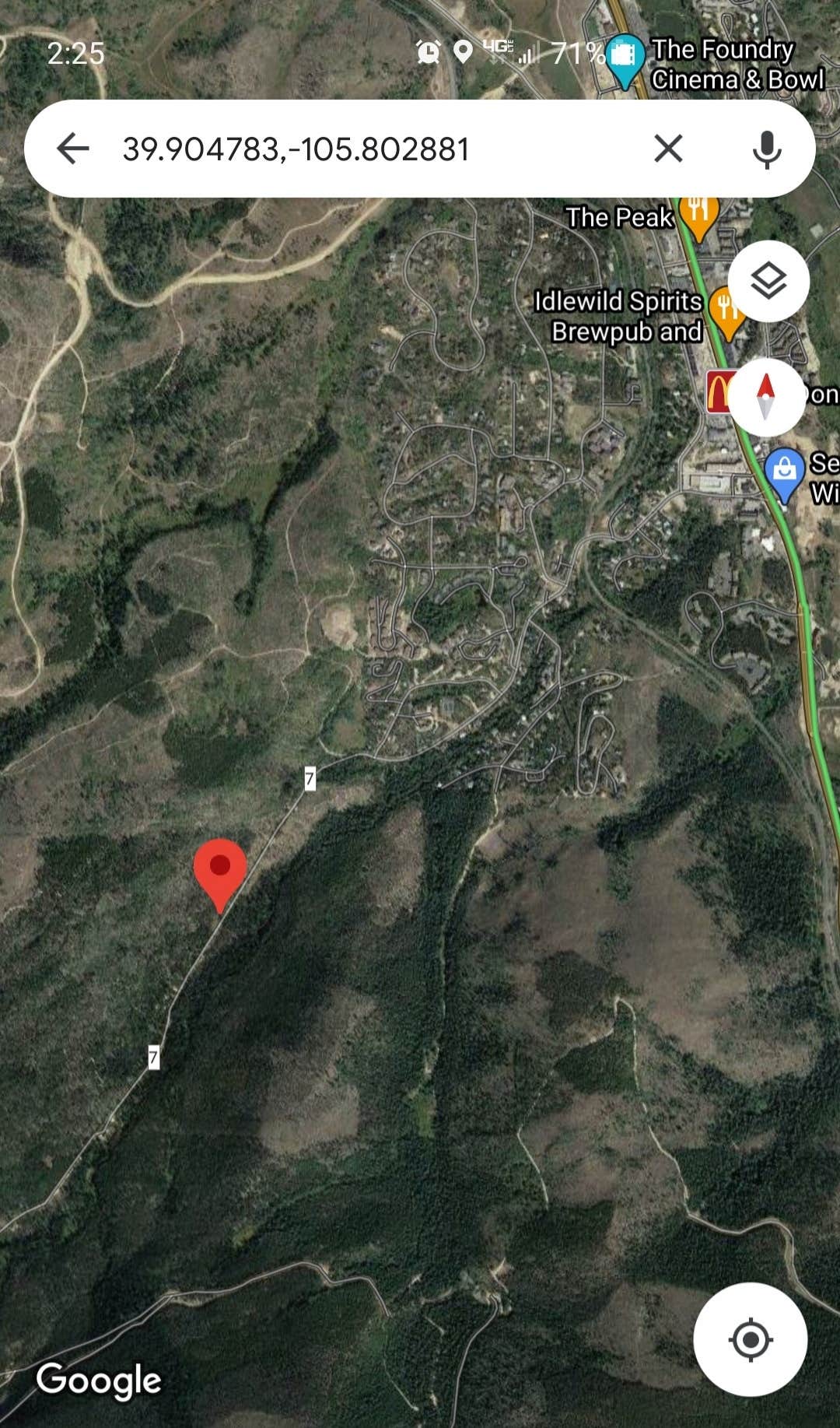Tap the lower Route 7 road label

click(x=152, y=1056)
